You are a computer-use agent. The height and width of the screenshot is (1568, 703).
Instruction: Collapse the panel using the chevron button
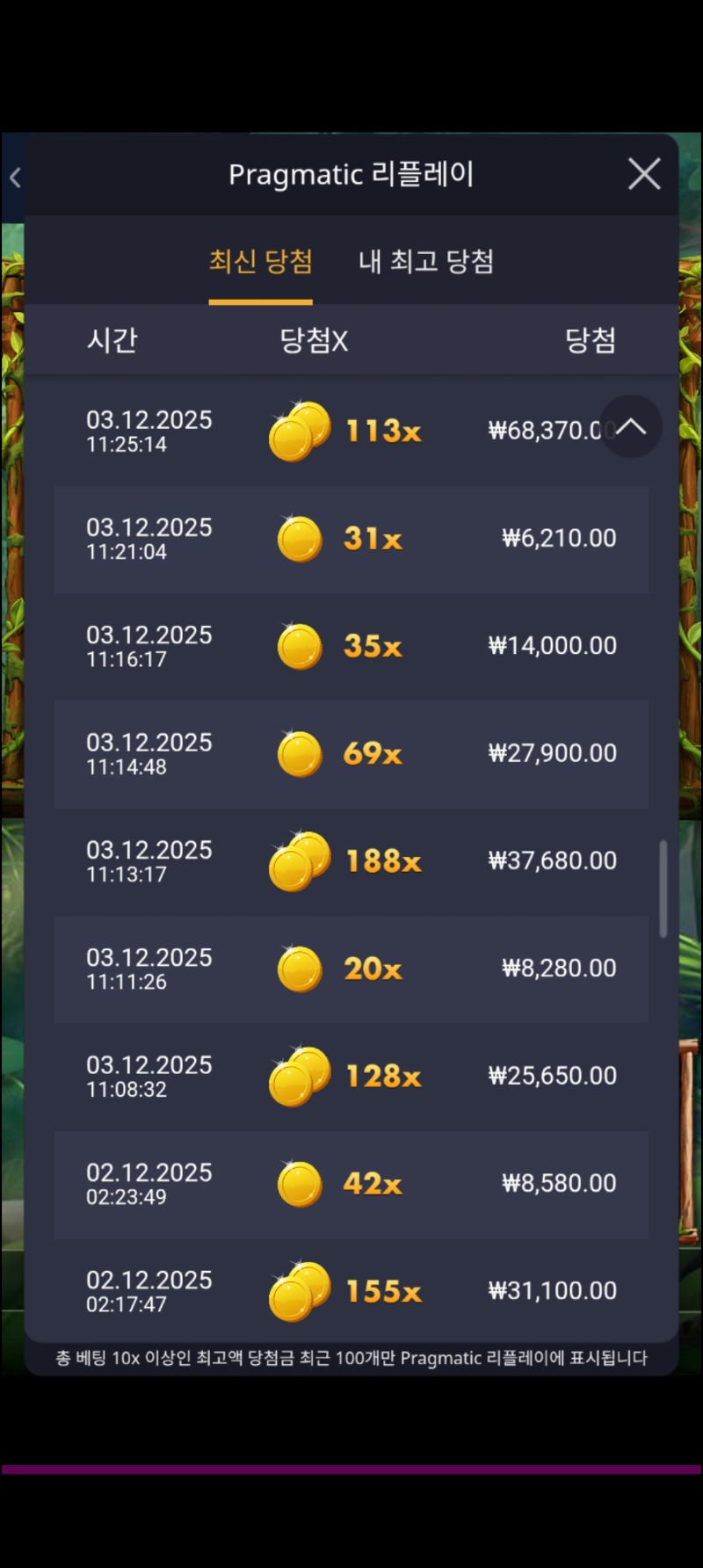[630, 426]
